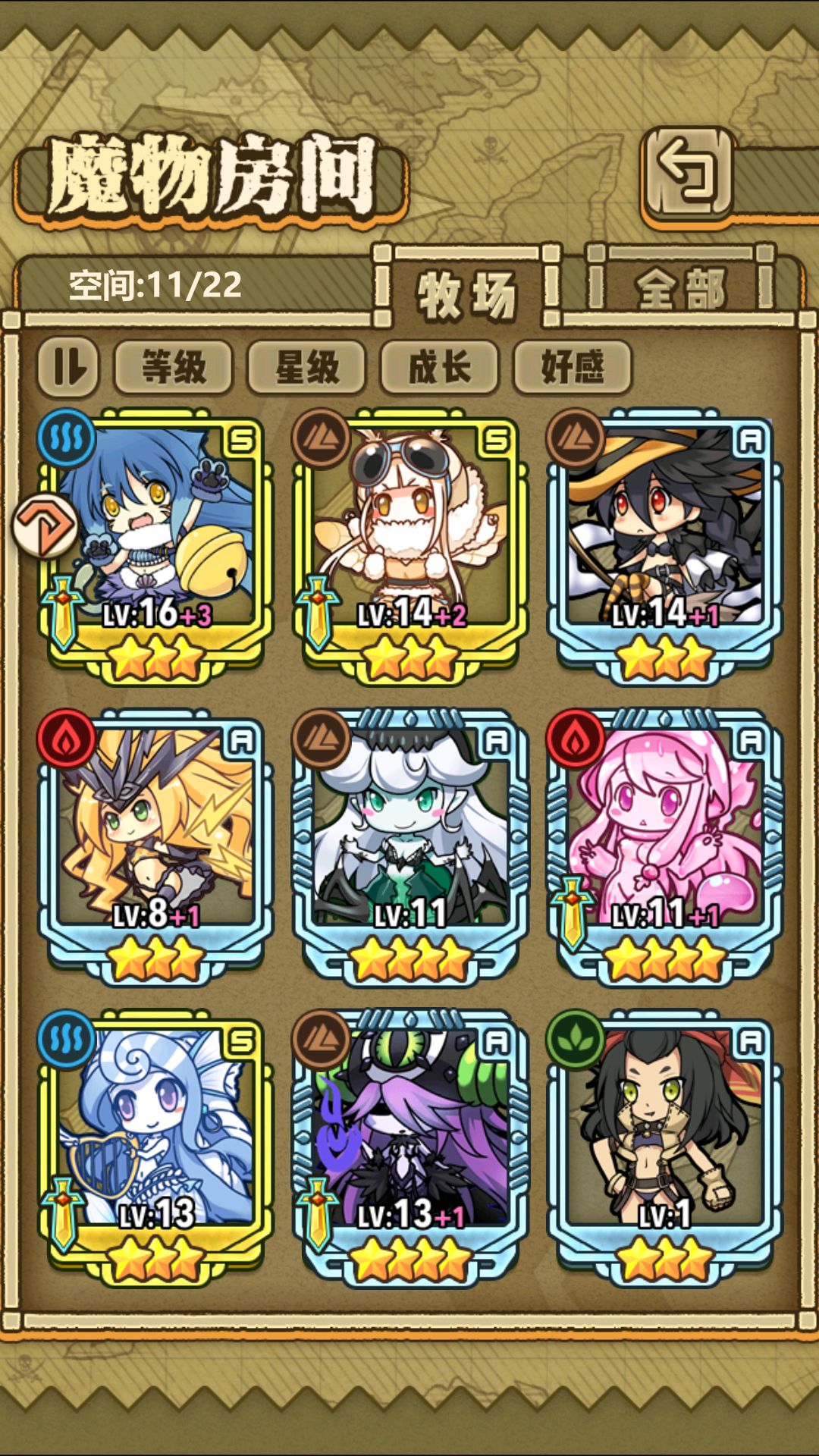Image resolution: width=819 pixels, height=1456 pixels.
Task: Toggle the sort order icon beside the sort buttons
Action: tap(69, 367)
